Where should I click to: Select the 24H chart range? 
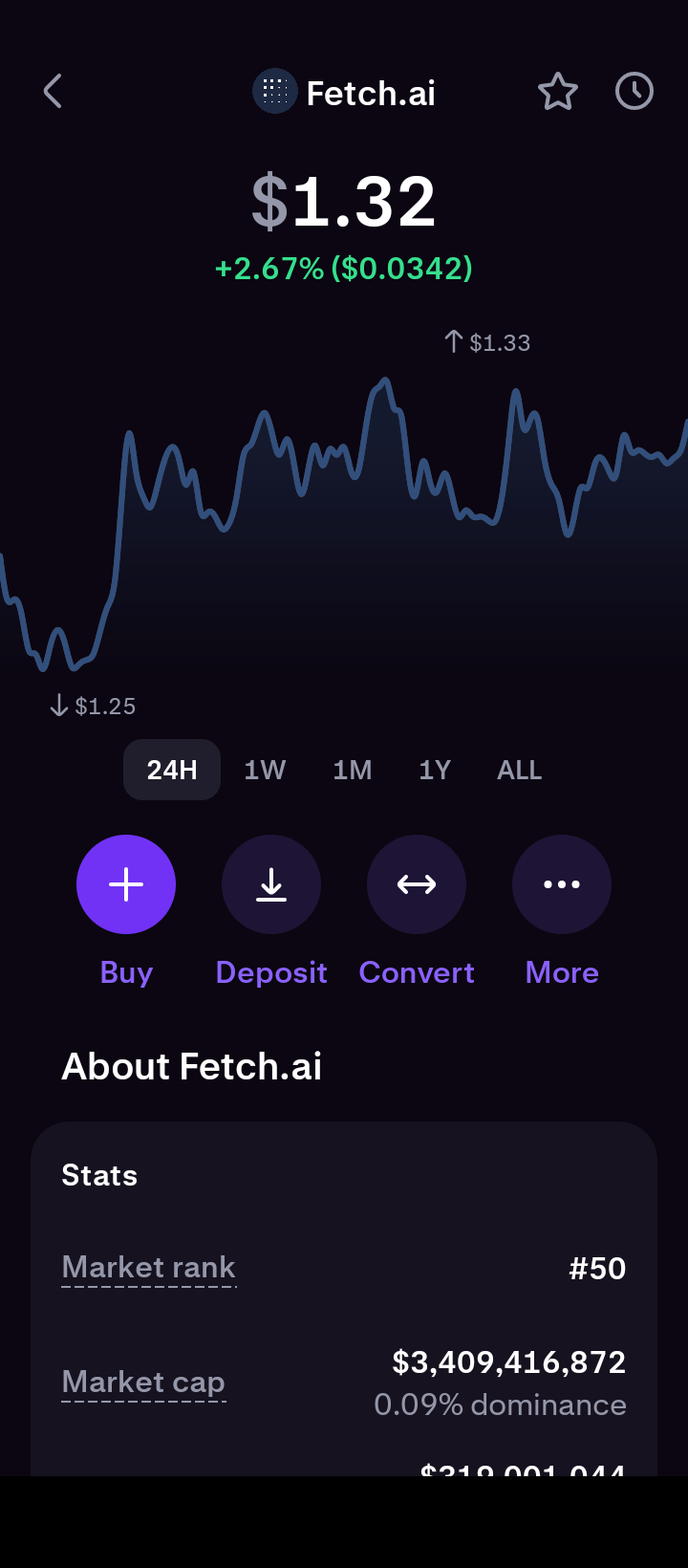click(172, 770)
